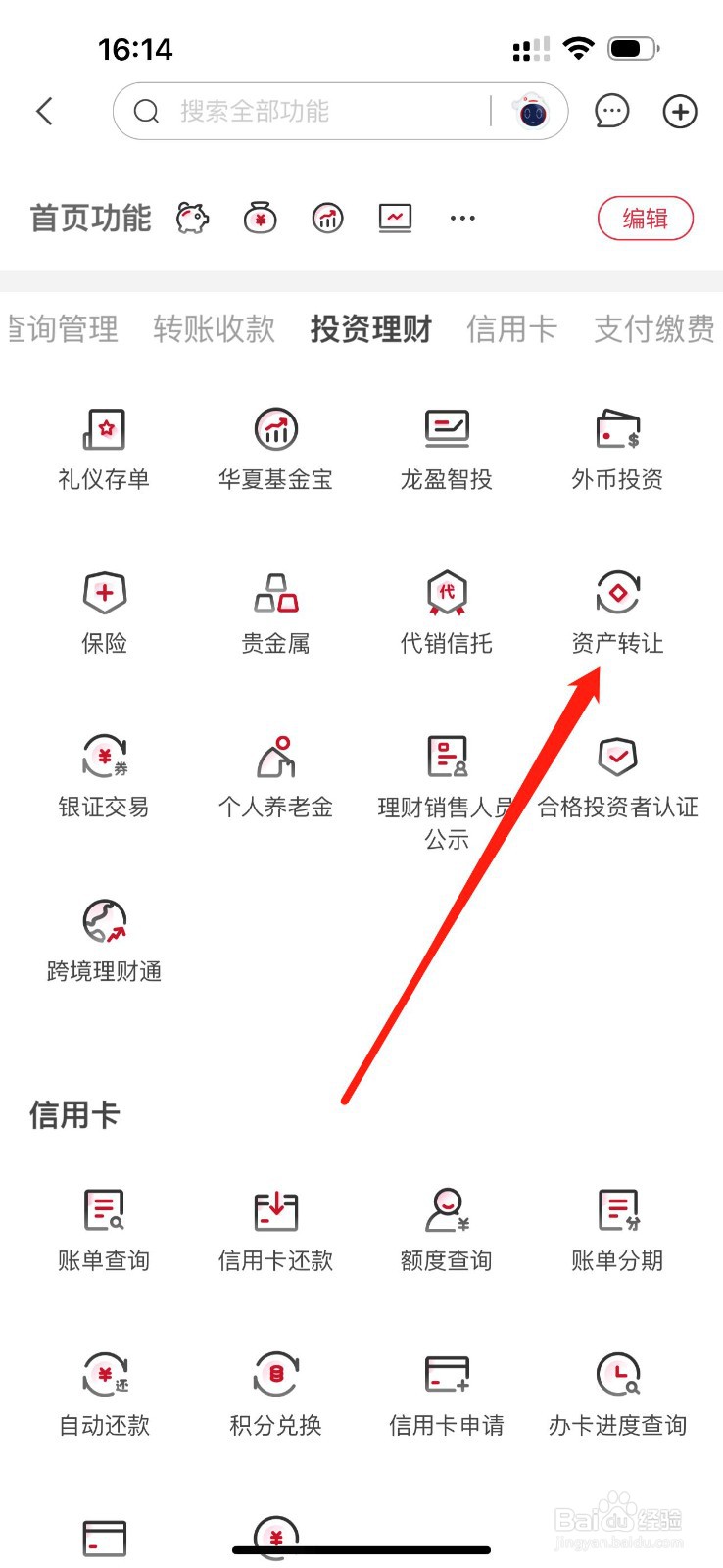Tap the 贵金属 precious metals icon
This screenshot has height=1568, width=723.
[x=275, y=608]
